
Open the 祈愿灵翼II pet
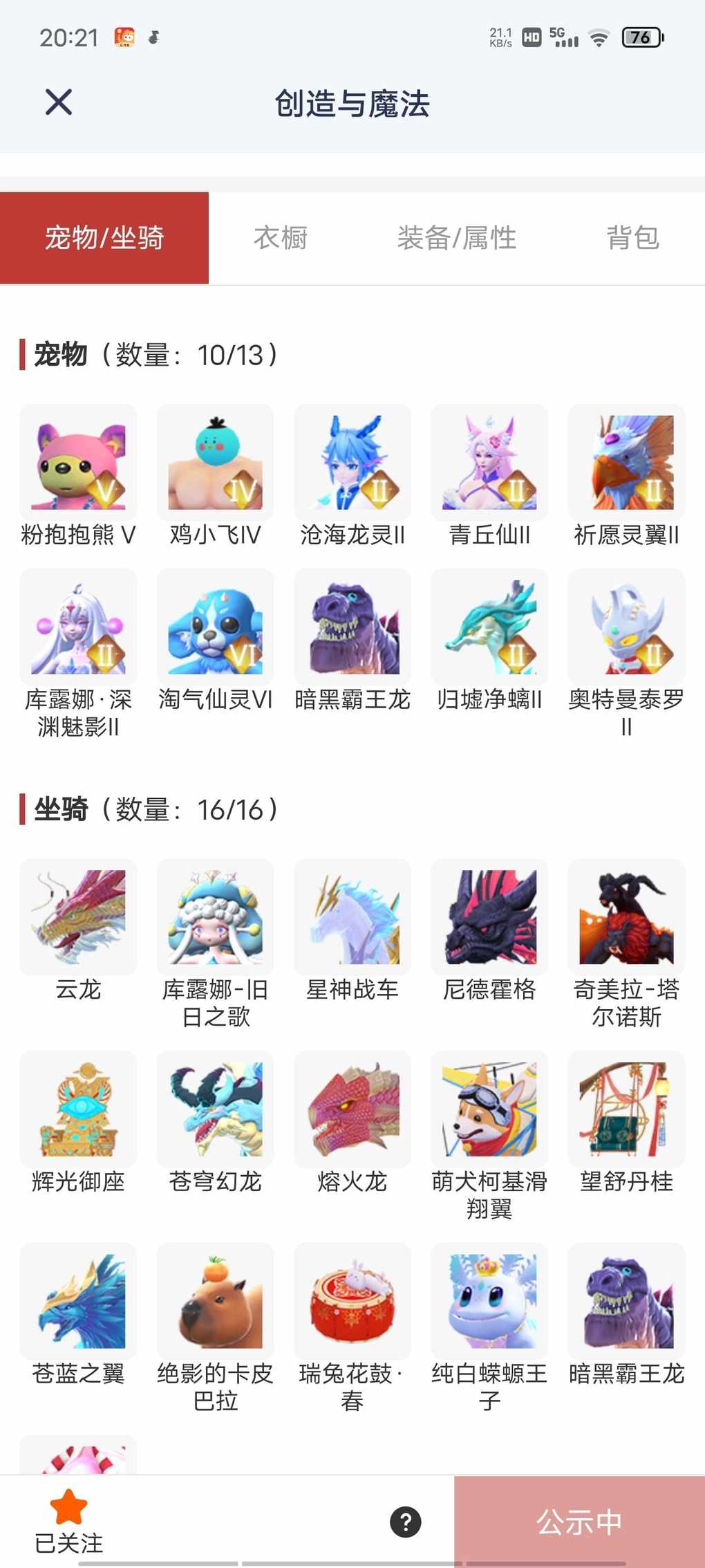(x=626, y=463)
